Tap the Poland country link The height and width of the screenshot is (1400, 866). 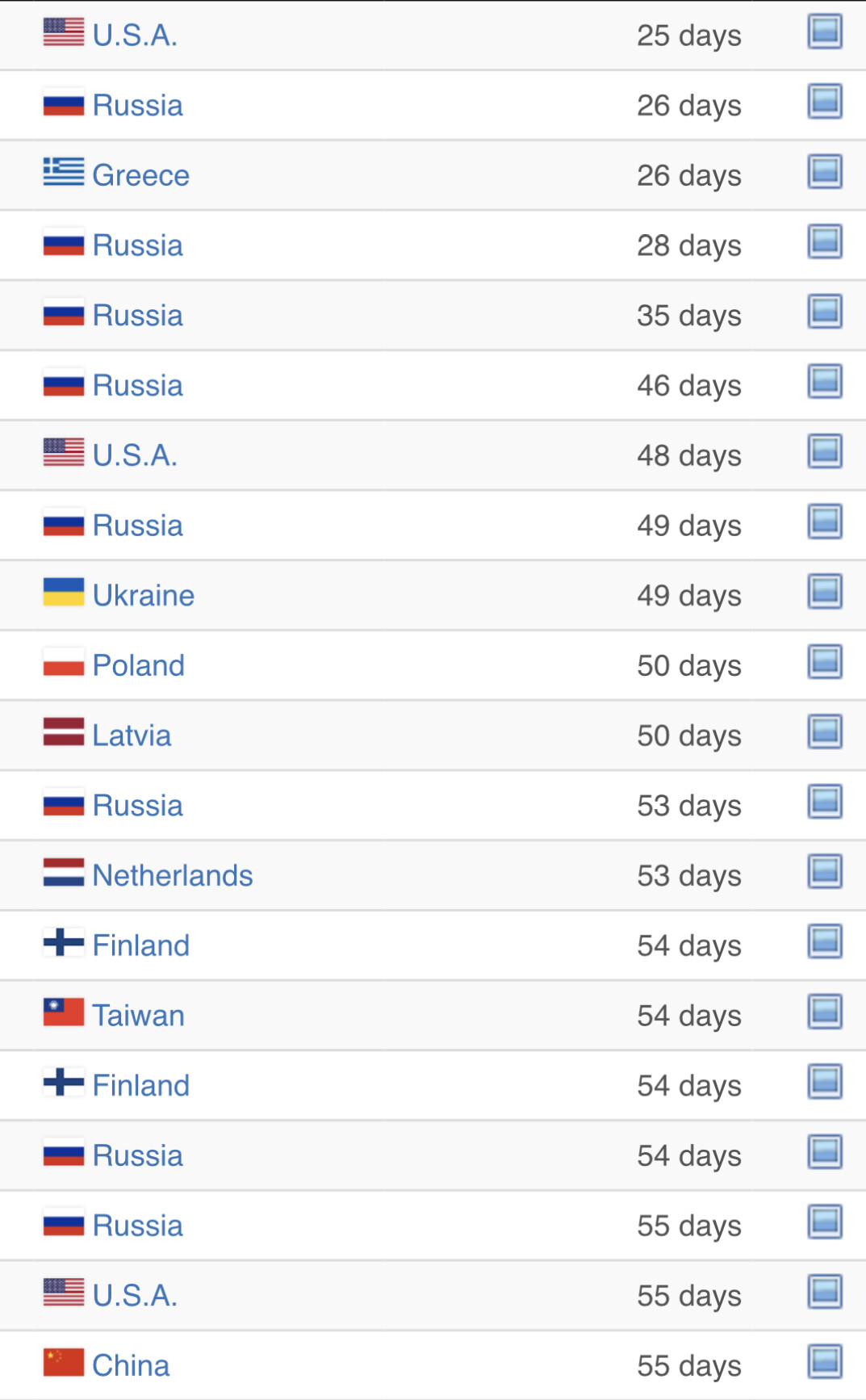coord(138,665)
